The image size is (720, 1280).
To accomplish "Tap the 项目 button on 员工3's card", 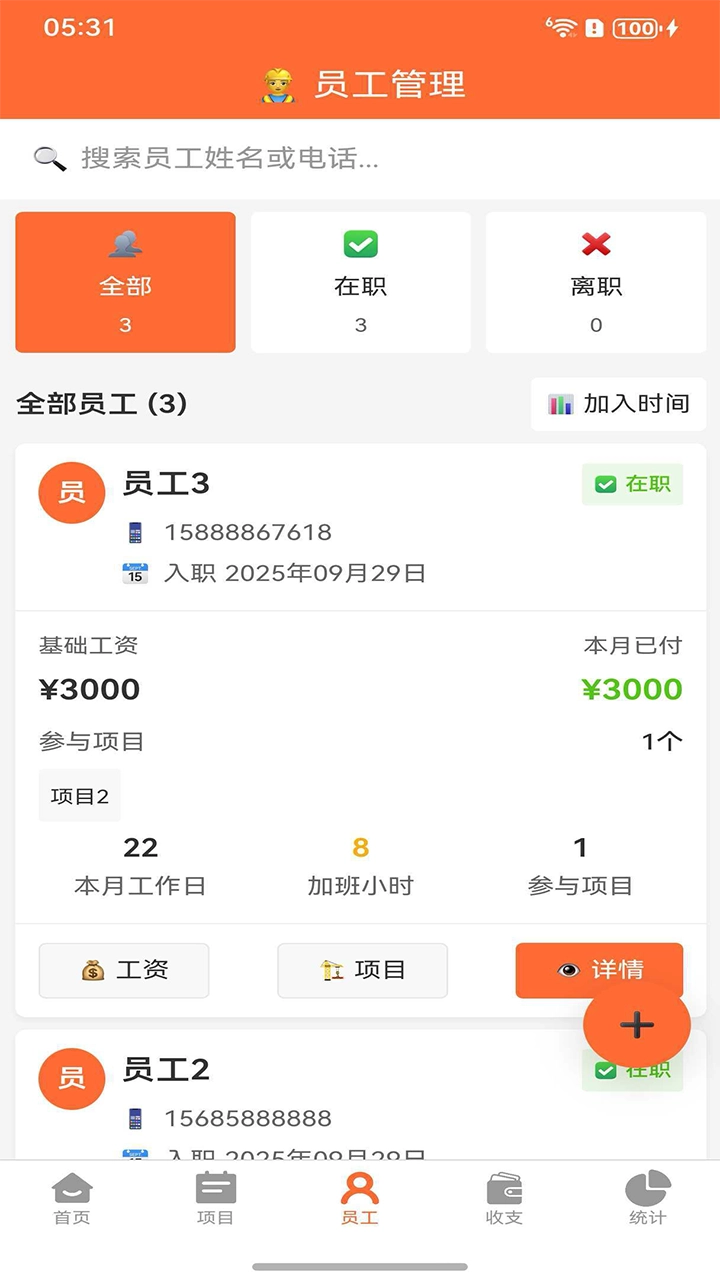I will click(x=361, y=970).
